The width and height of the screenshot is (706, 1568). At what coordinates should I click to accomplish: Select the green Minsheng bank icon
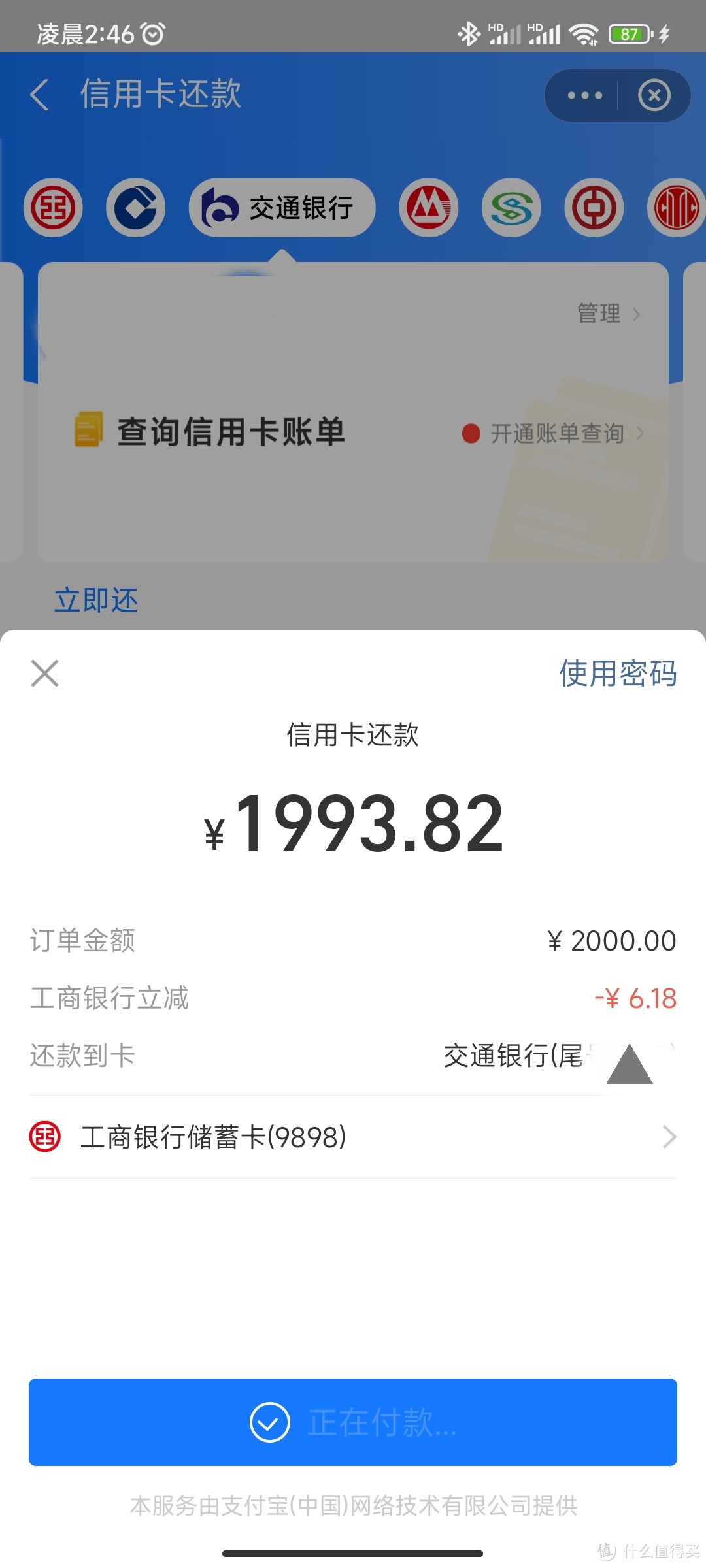pyautogui.click(x=512, y=208)
